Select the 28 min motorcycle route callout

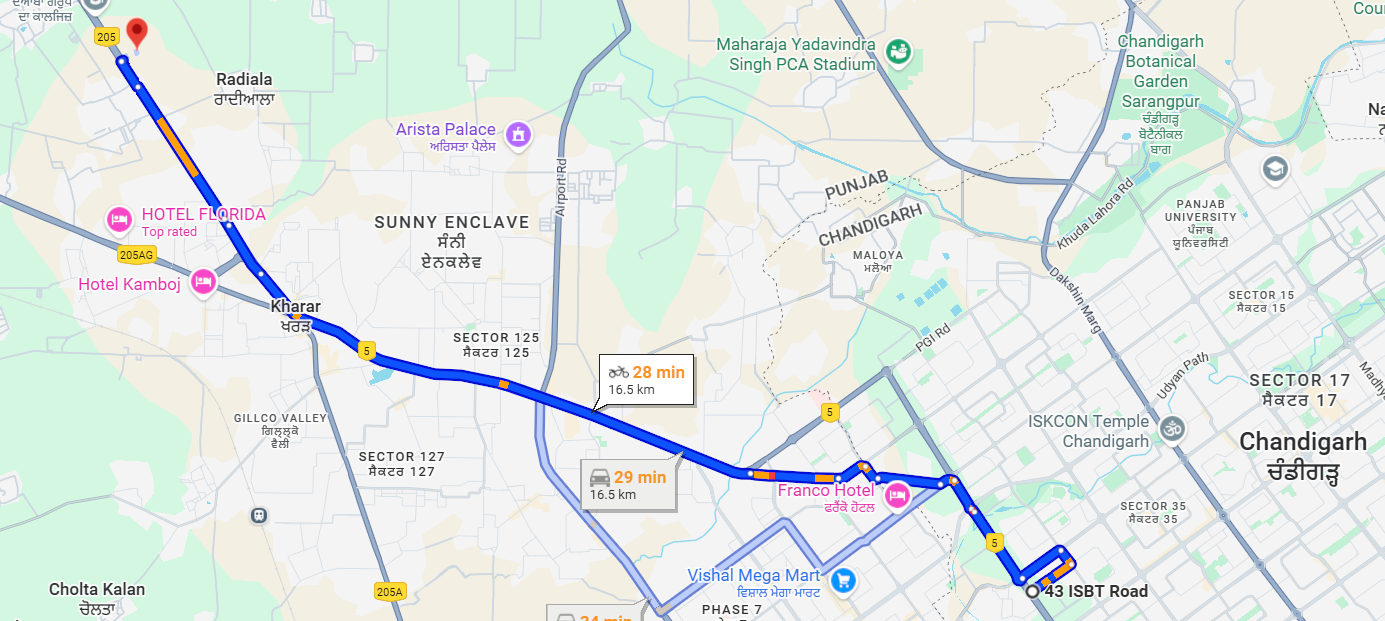tap(646, 380)
